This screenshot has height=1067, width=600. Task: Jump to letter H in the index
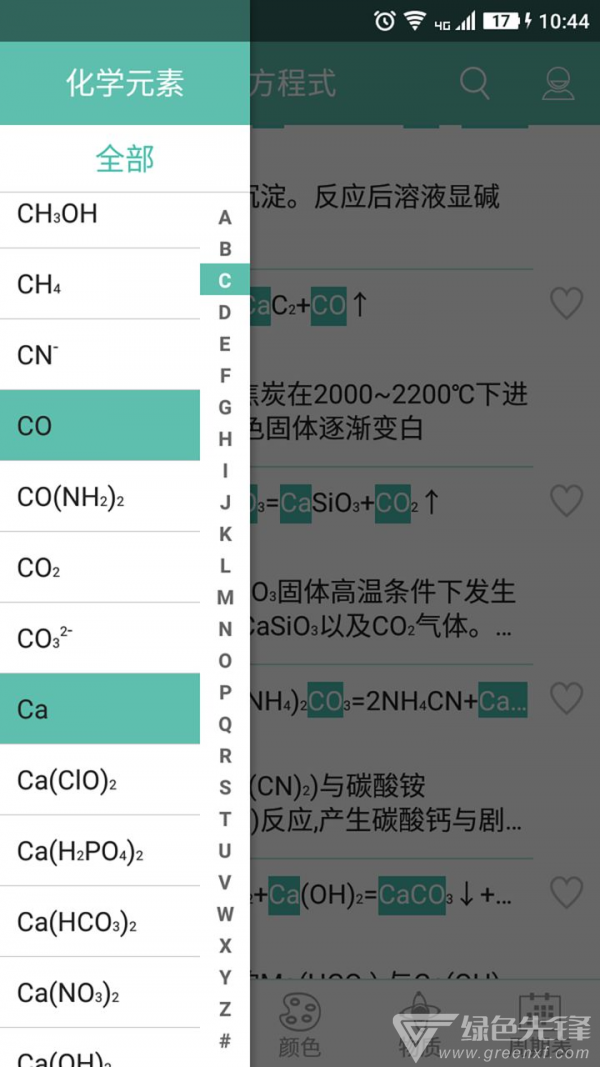(x=225, y=439)
